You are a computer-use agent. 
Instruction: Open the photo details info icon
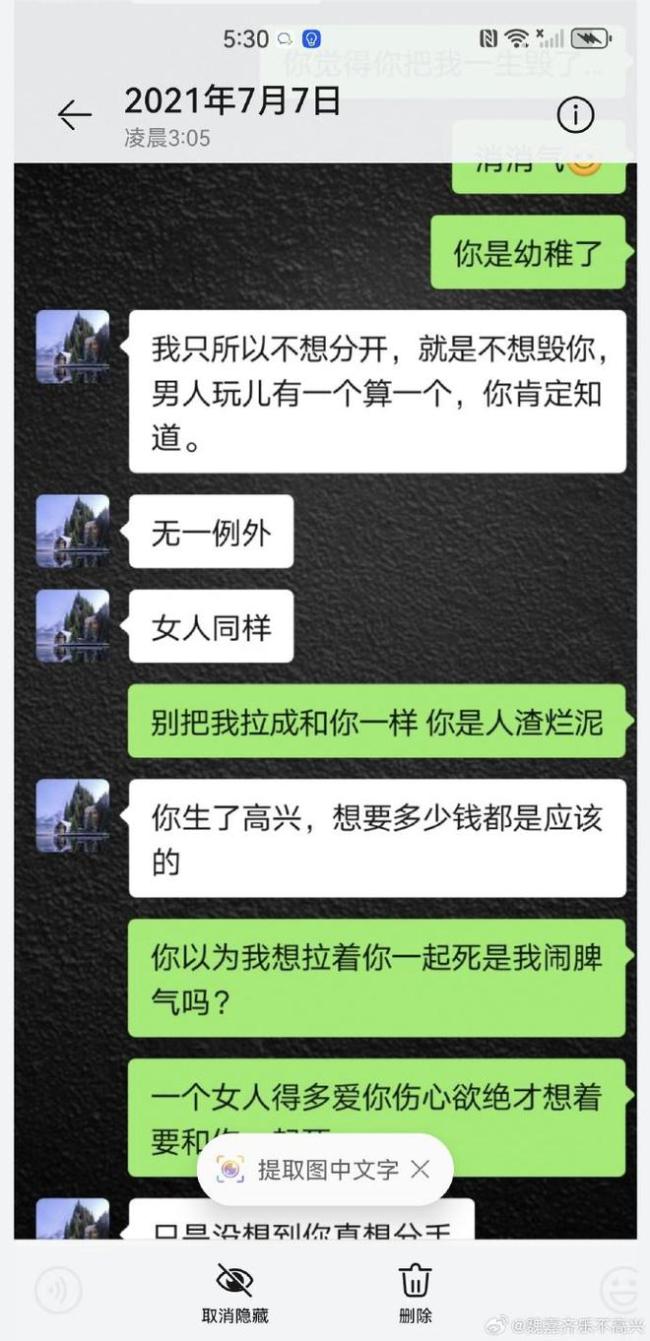(x=575, y=115)
